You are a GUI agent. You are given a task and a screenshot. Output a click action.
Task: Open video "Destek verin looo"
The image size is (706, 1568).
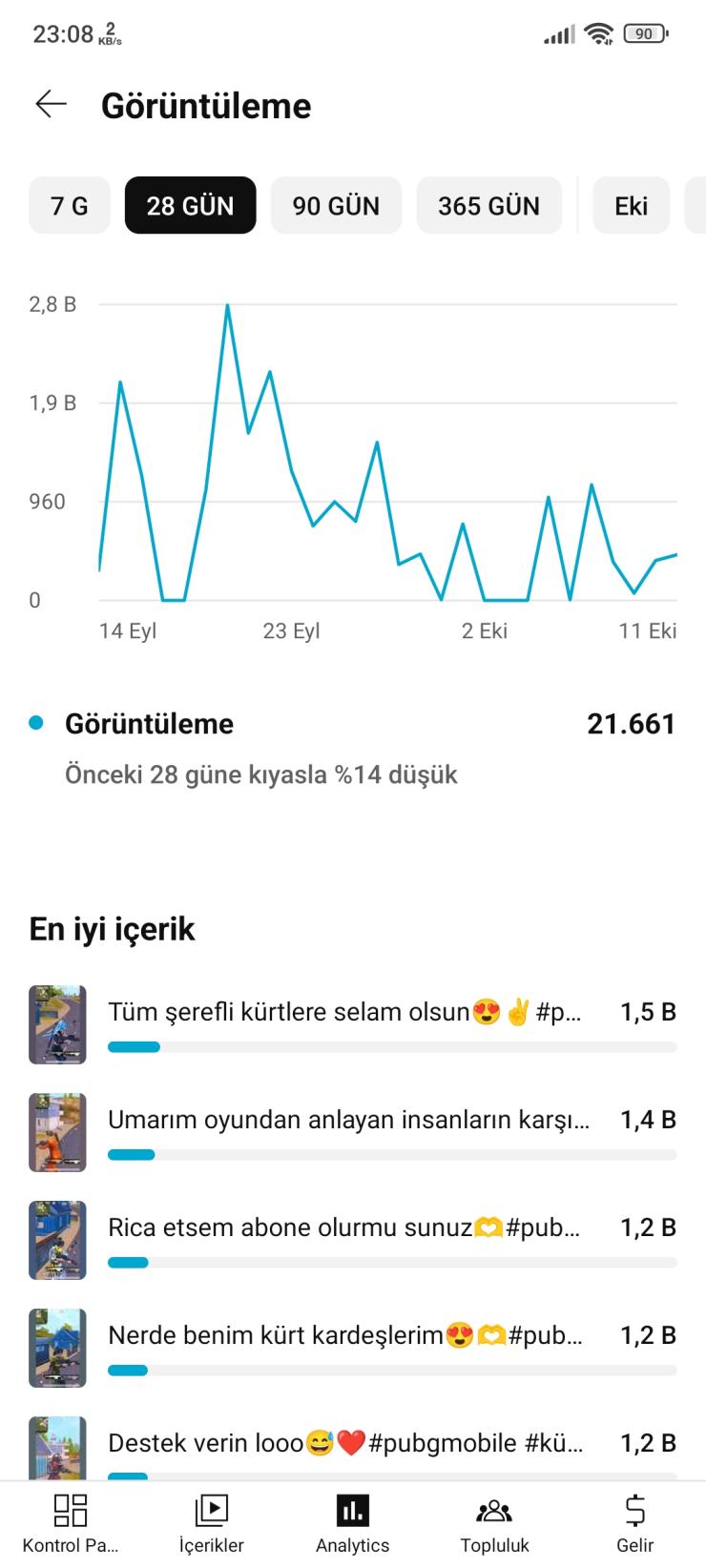coord(344,1444)
